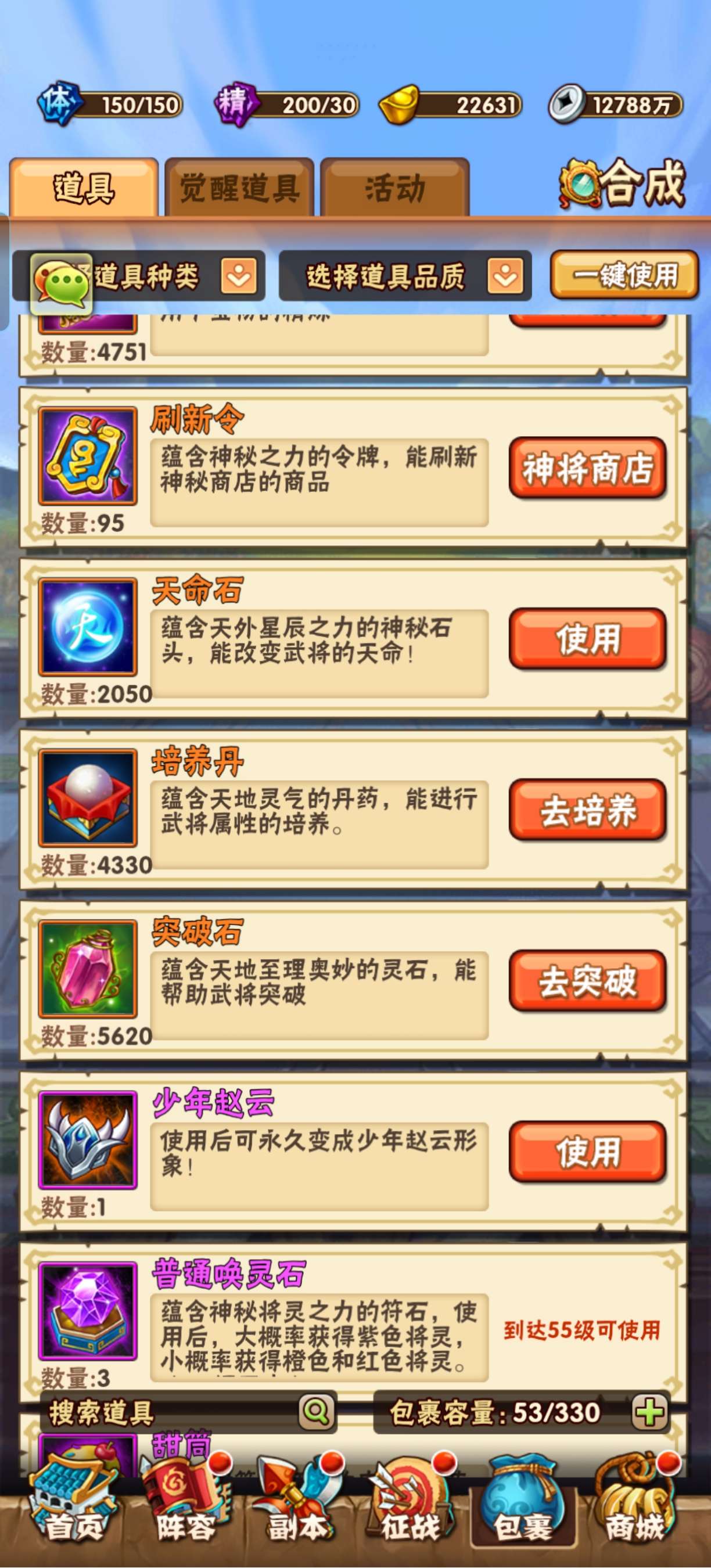Tap 去培养 for 培养丹
The width and height of the screenshot is (711, 1568).
tap(587, 810)
